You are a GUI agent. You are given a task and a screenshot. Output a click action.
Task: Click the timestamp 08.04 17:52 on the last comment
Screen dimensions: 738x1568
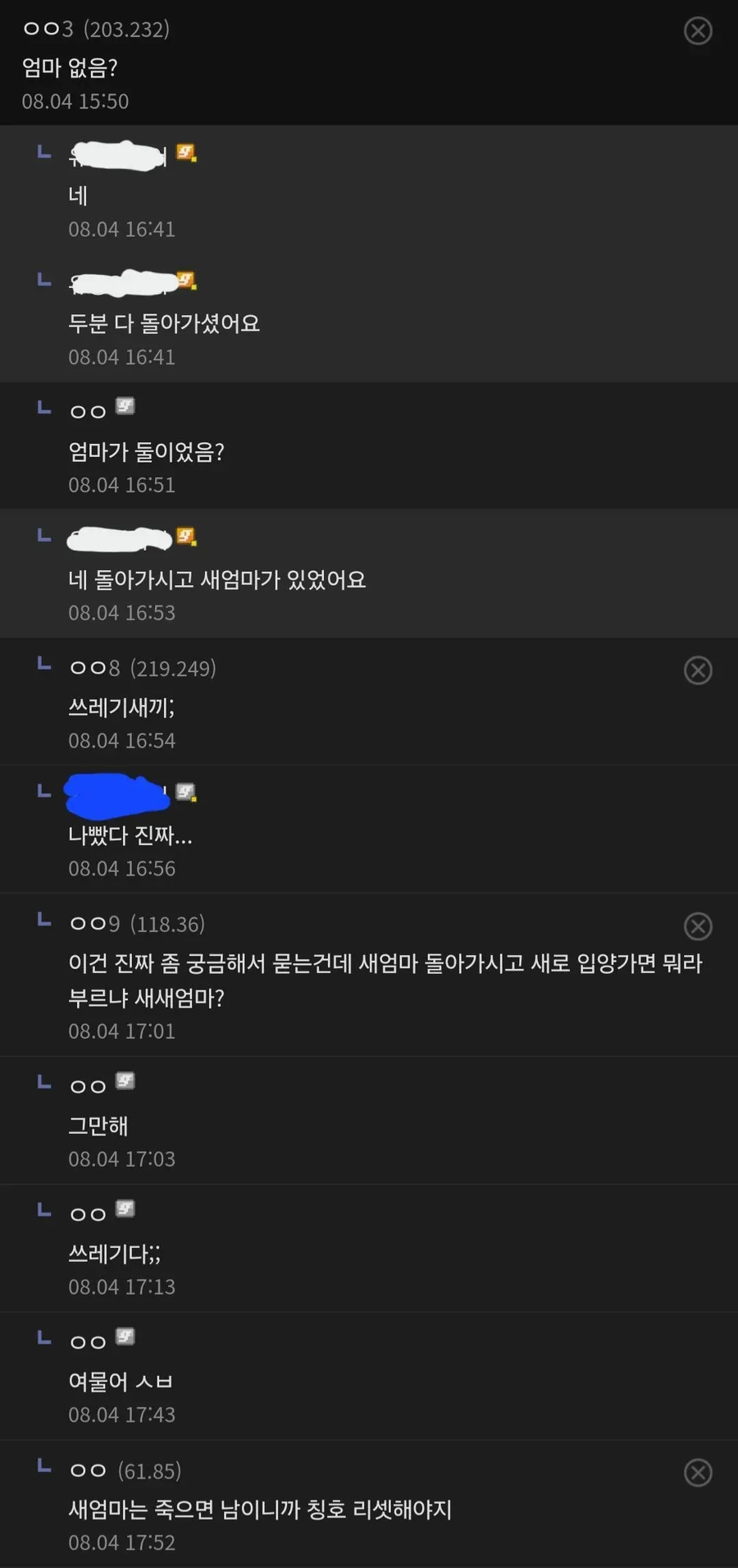pos(121,1542)
